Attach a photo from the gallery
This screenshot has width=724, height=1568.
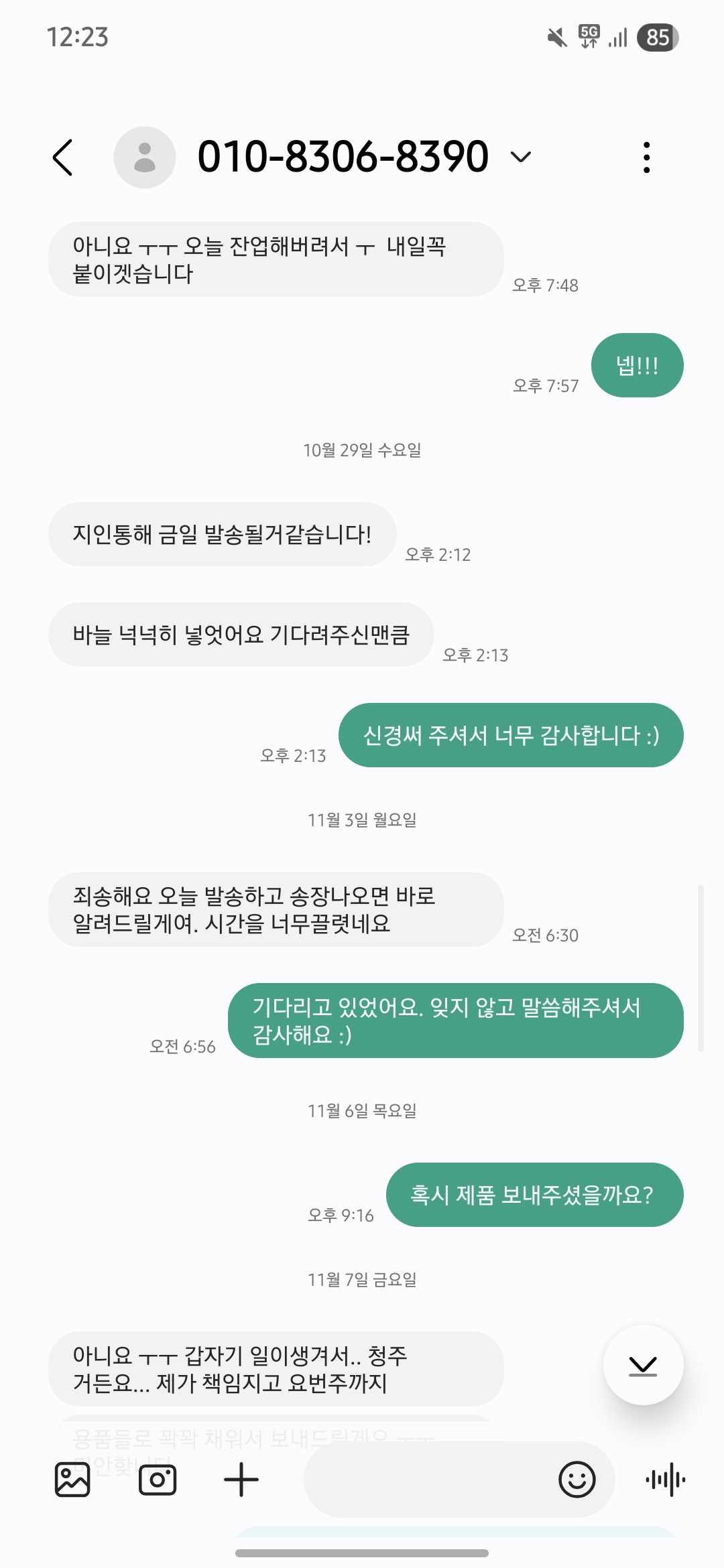[x=72, y=1480]
